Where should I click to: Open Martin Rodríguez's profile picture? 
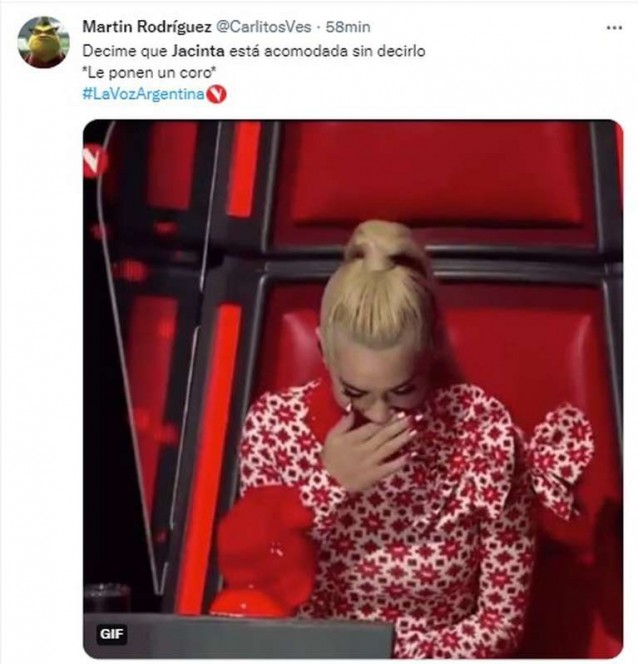[44, 42]
